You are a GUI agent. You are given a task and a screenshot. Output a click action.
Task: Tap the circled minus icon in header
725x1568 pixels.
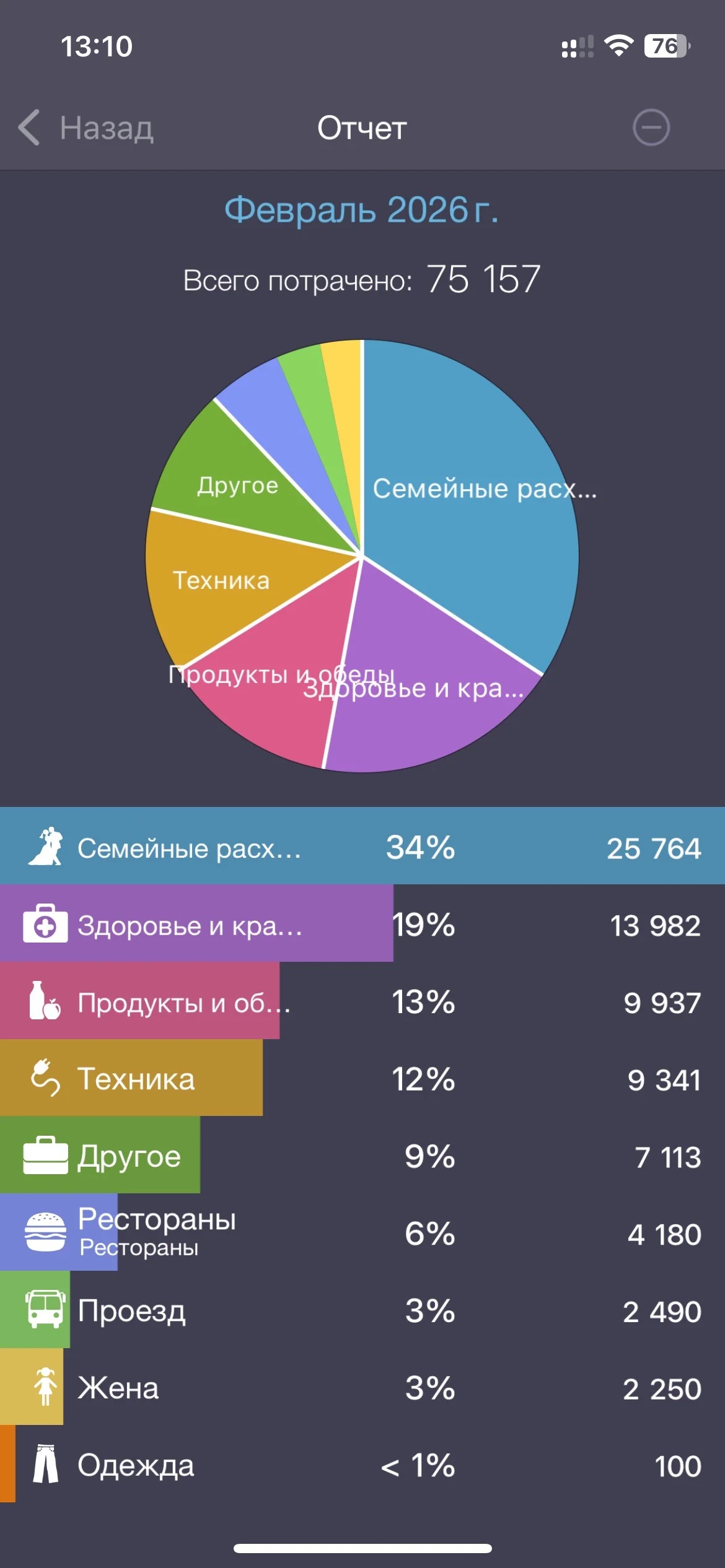pyautogui.click(x=651, y=128)
